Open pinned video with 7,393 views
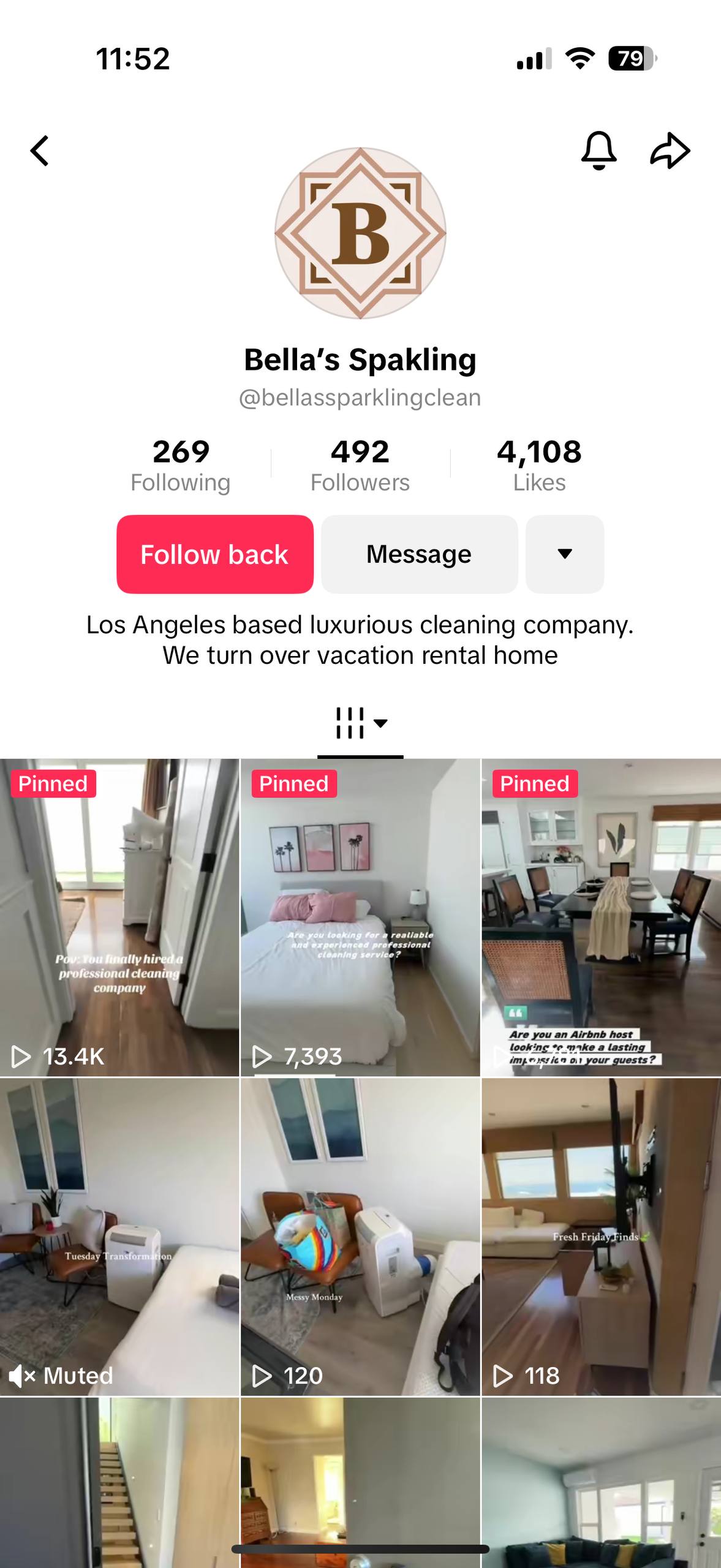The width and height of the screenshot is (721, 1568). 360,917
